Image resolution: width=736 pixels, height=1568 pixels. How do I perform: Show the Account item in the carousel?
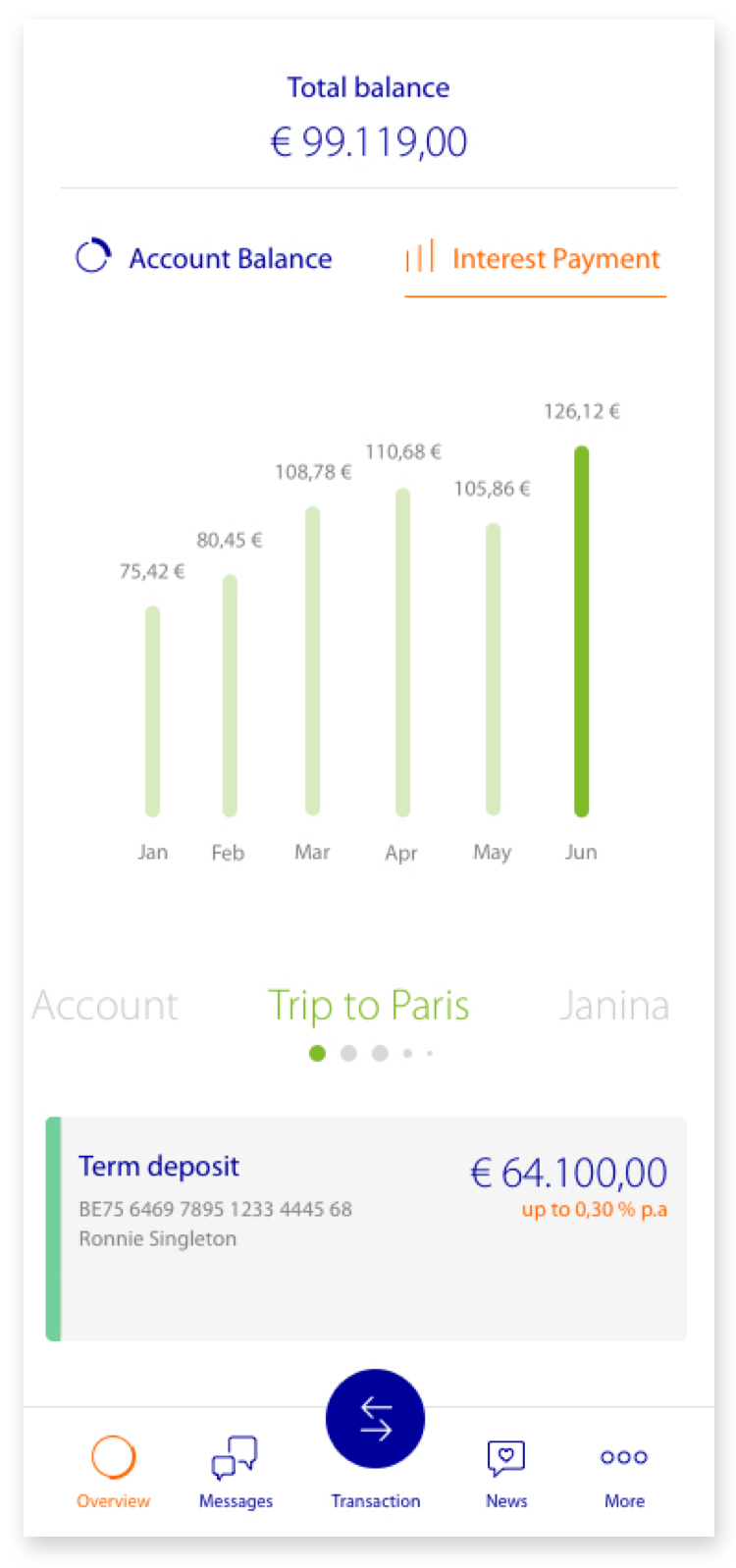coord(105,1006)
